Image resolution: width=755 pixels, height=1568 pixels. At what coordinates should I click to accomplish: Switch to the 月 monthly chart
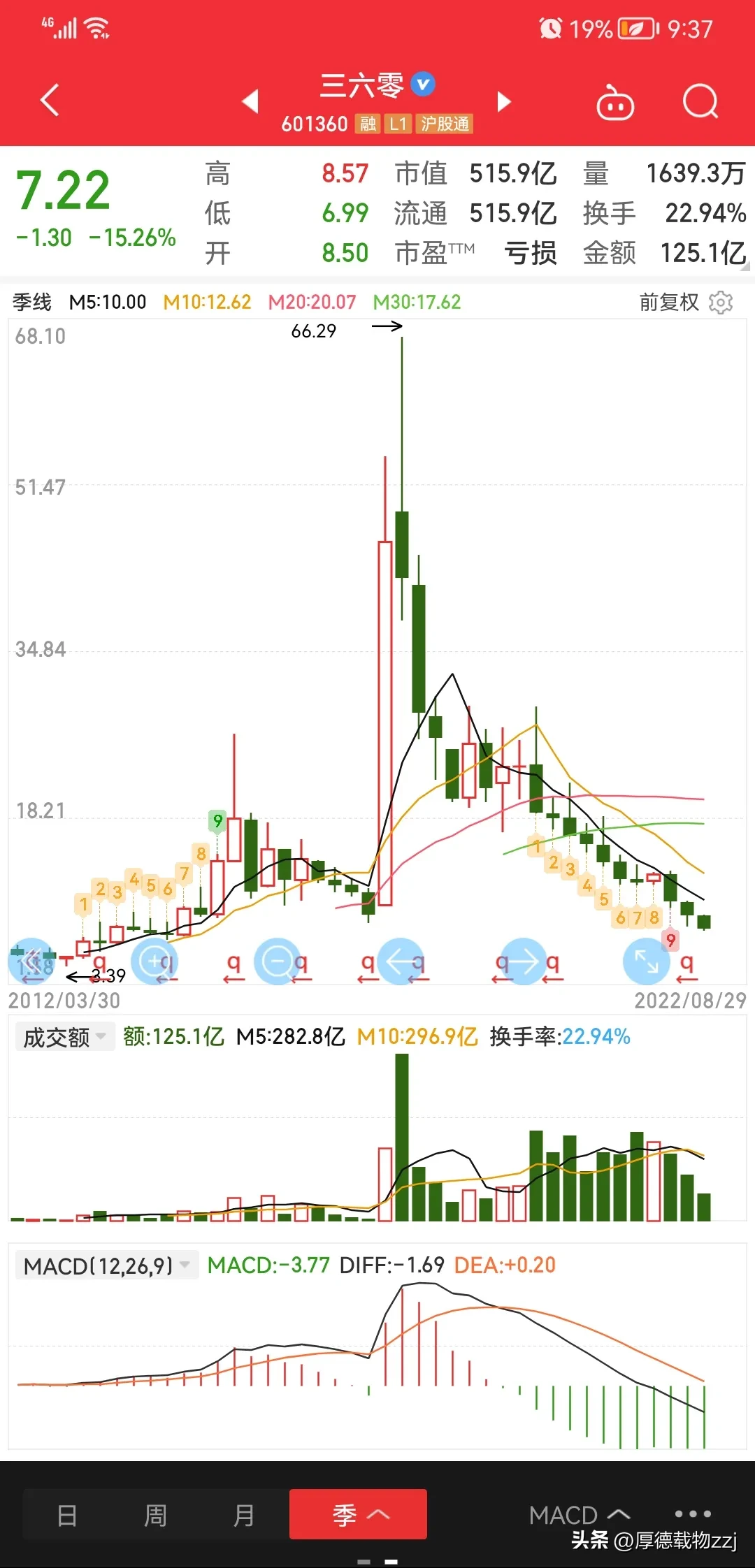point(243,1515)
